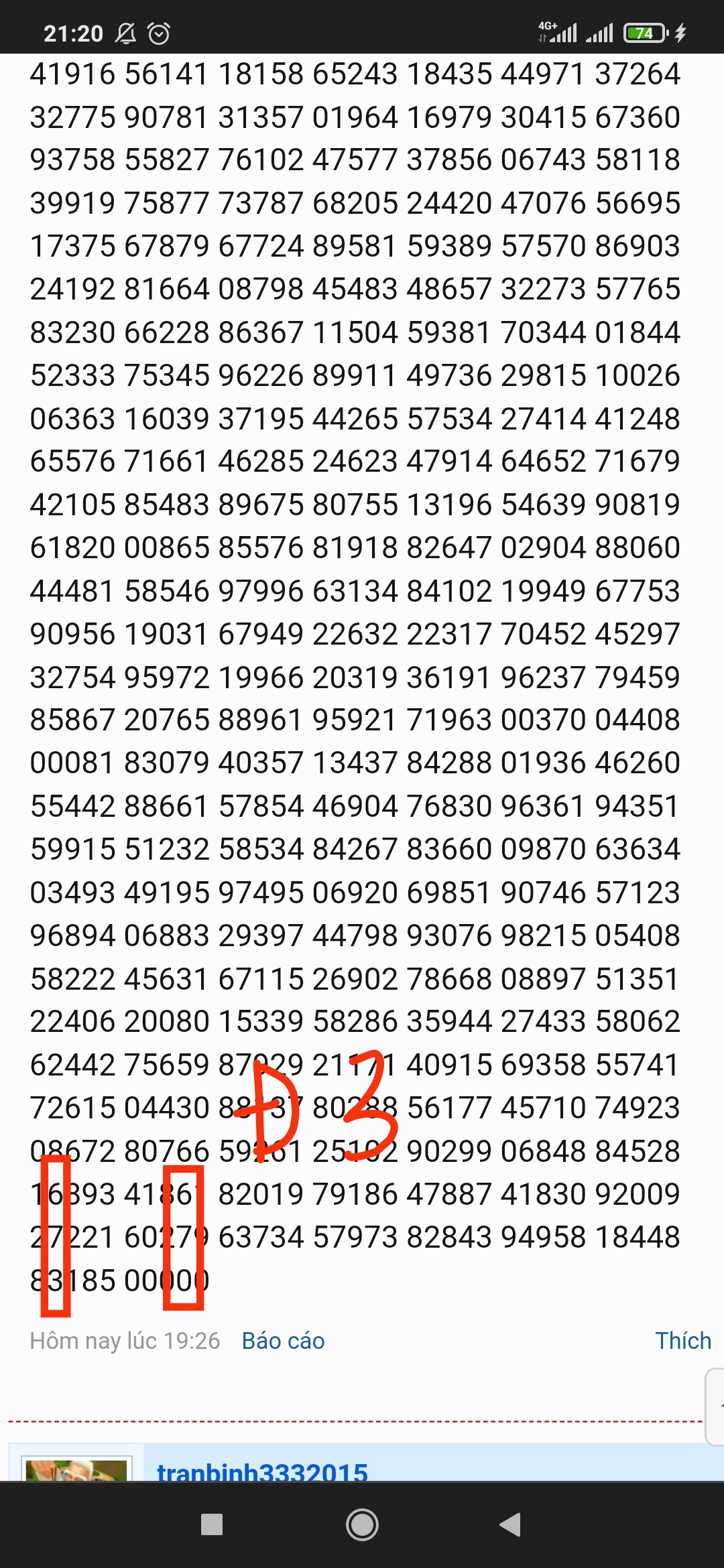Open tranbinh3332015's avatar picture
The height and width of the screenshot is (1568, 724).
coord(76,1469)
